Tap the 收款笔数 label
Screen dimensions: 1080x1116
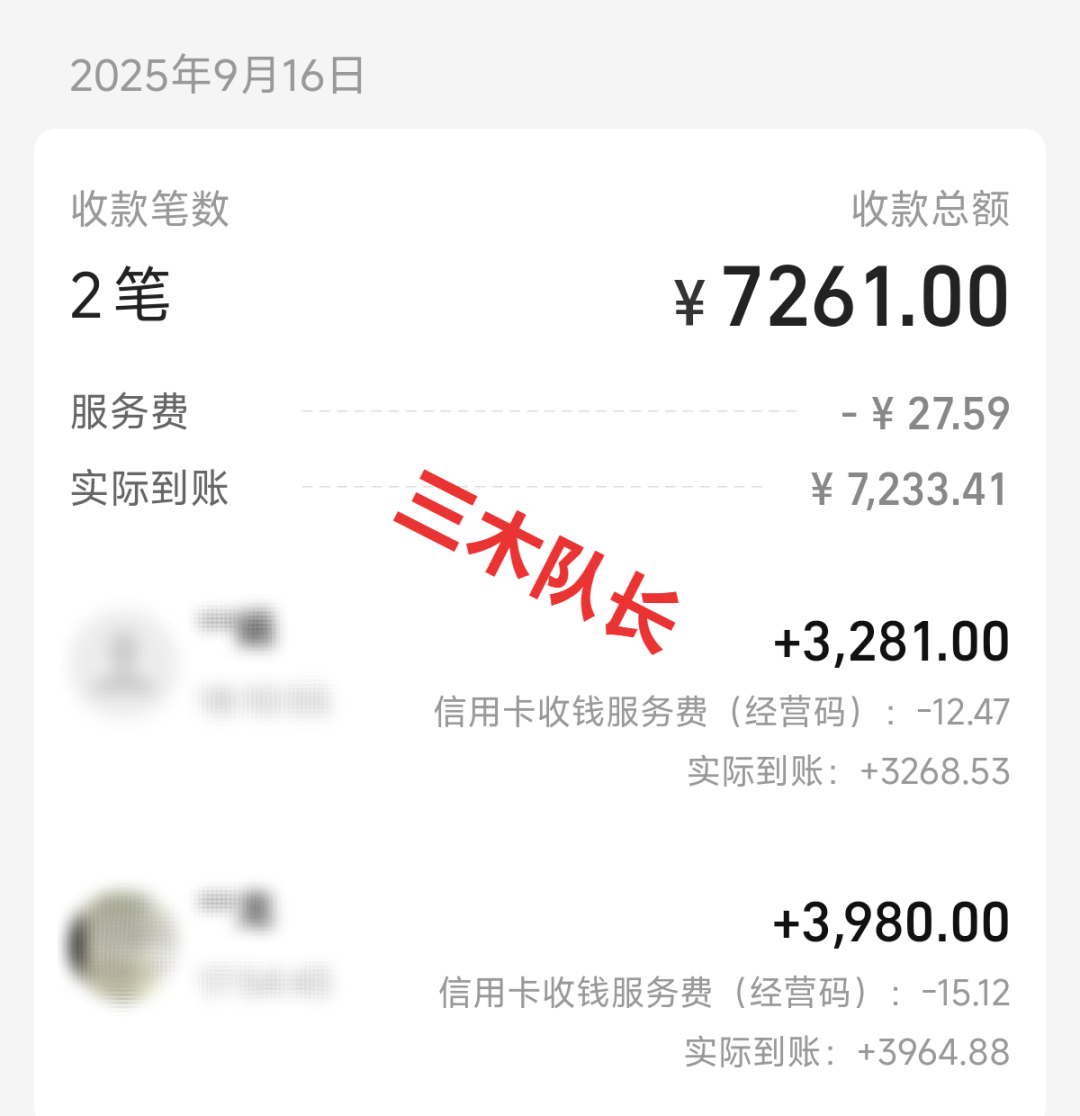[x=150, y=207]
